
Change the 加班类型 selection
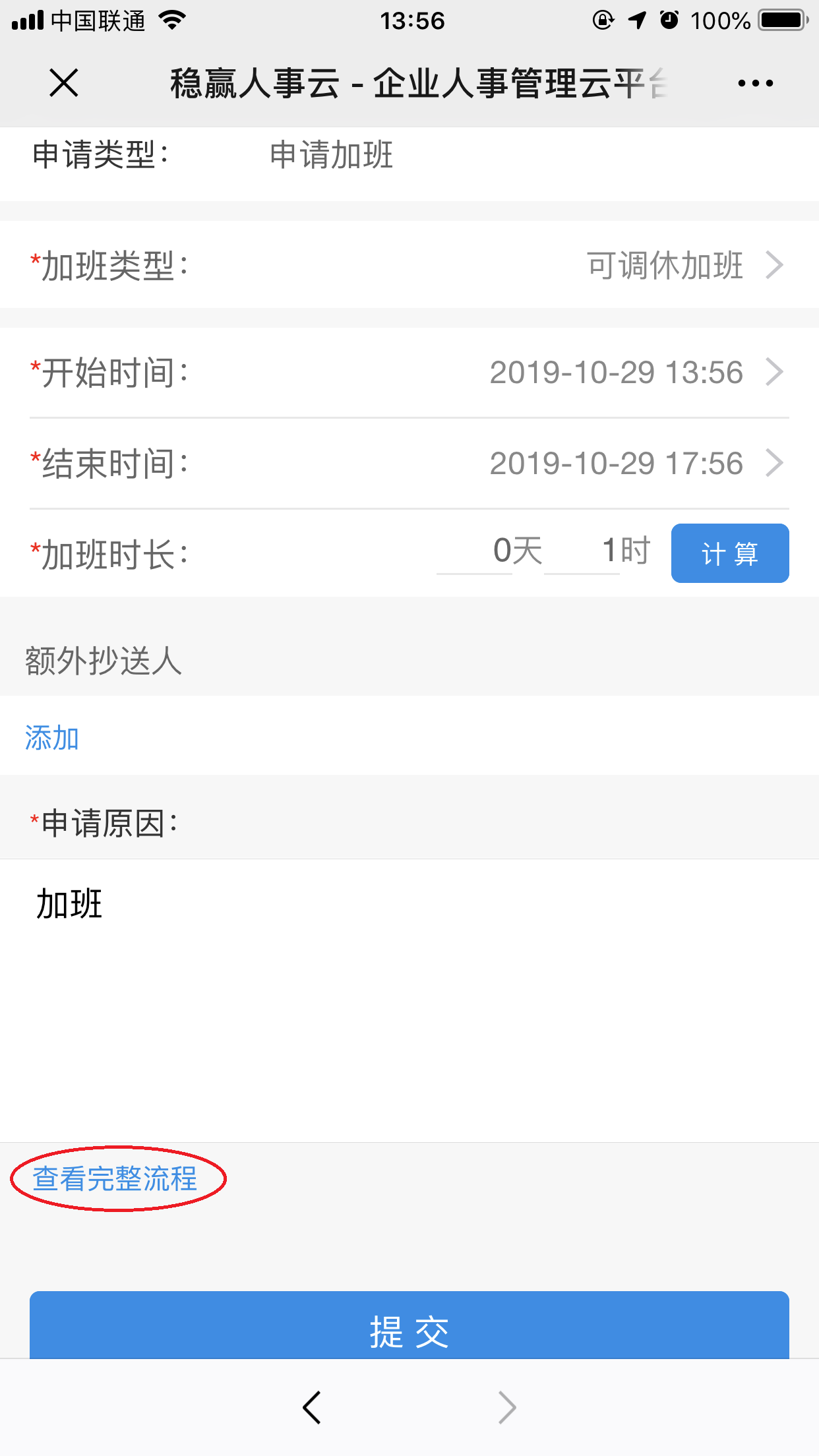click(x=409, y=265)
